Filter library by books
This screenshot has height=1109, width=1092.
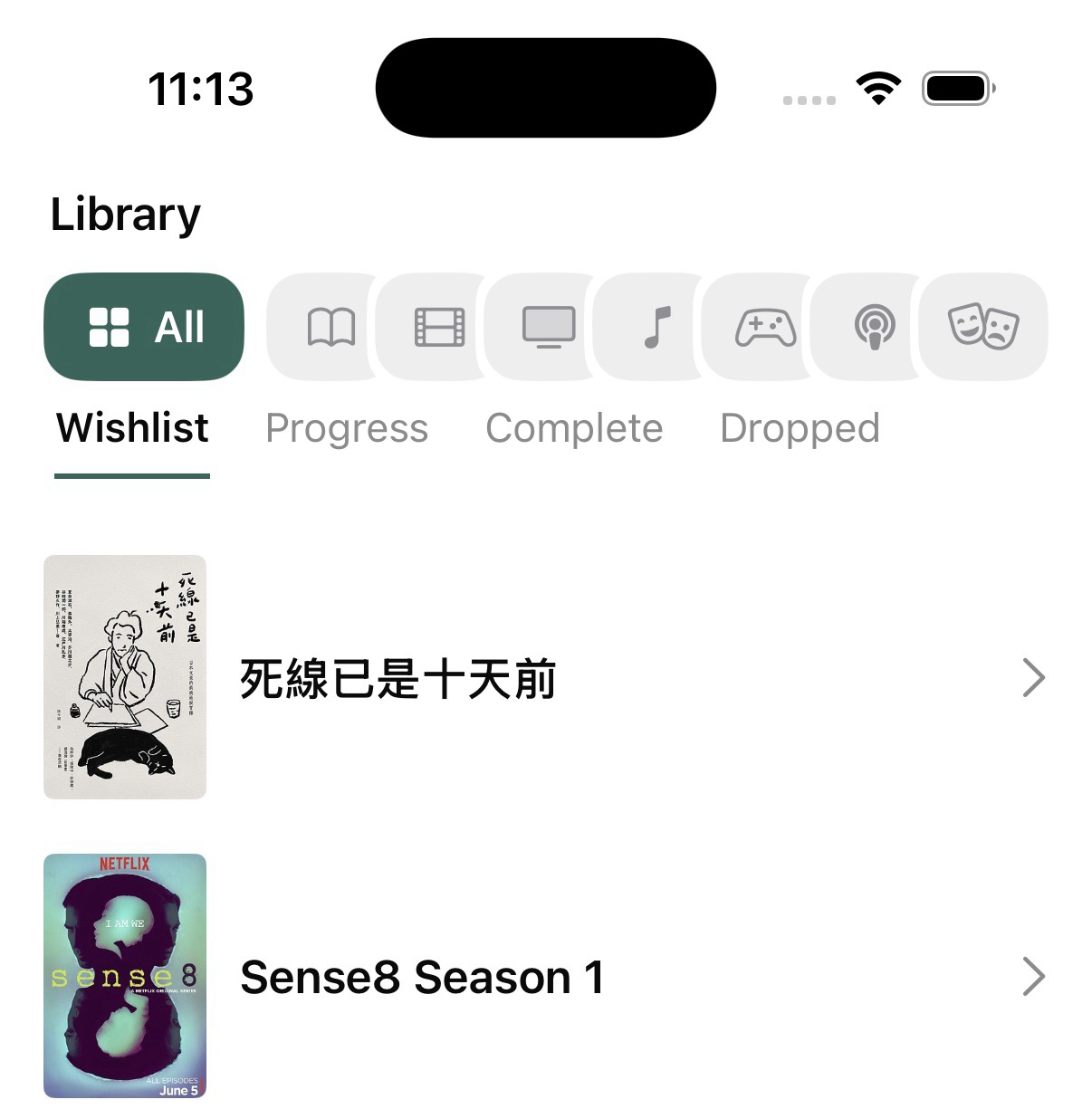click(x=330, y=327)
